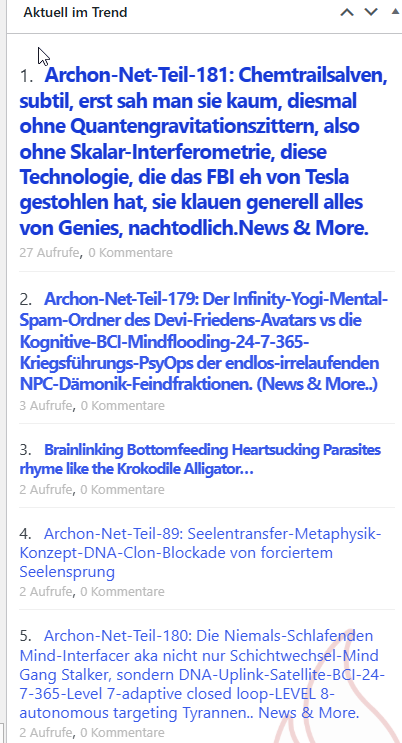Open Brainlinking Bottomfeeding Heartsucking Parasites post
Viewport: 402px width, 743px height.
(x=200, y=459)
